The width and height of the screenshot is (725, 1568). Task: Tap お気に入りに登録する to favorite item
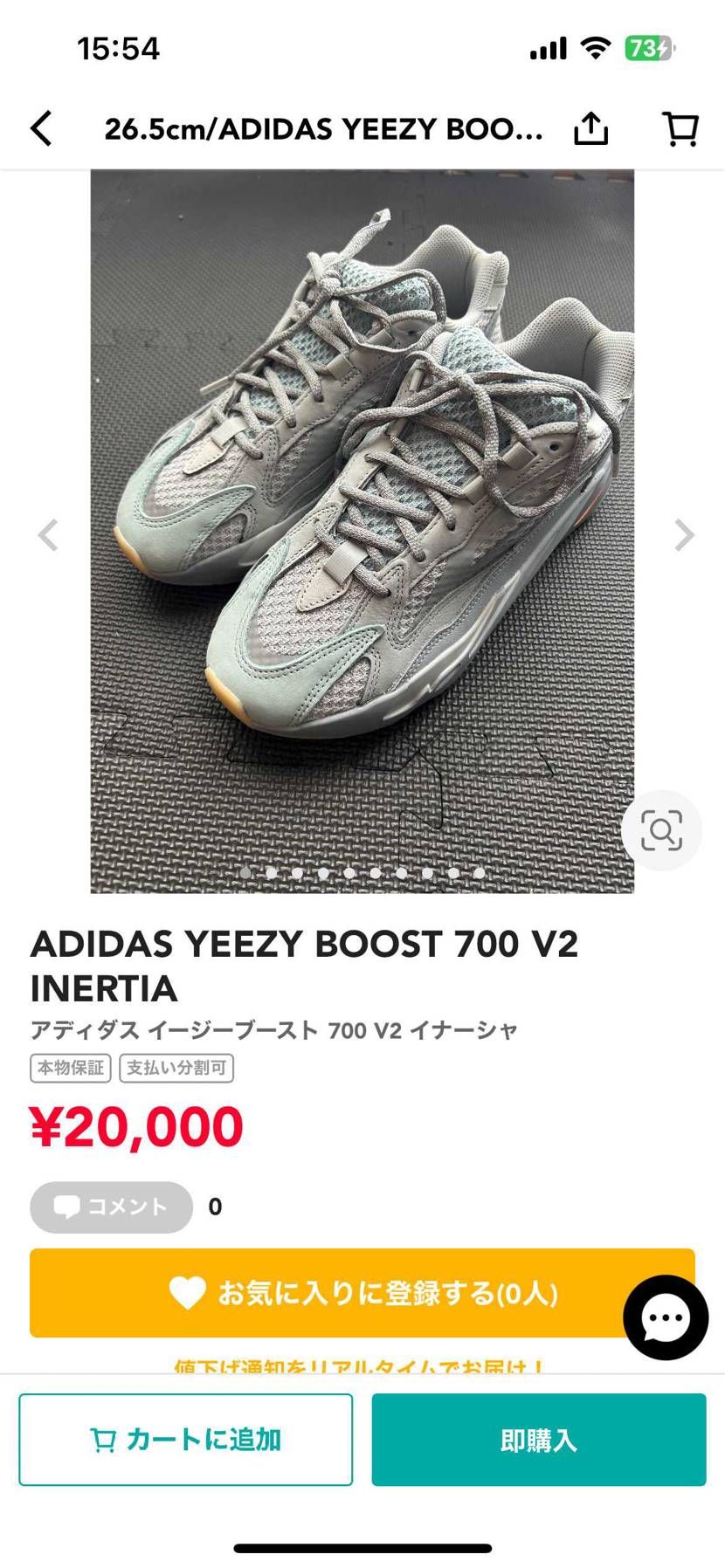click(362, 1292)
